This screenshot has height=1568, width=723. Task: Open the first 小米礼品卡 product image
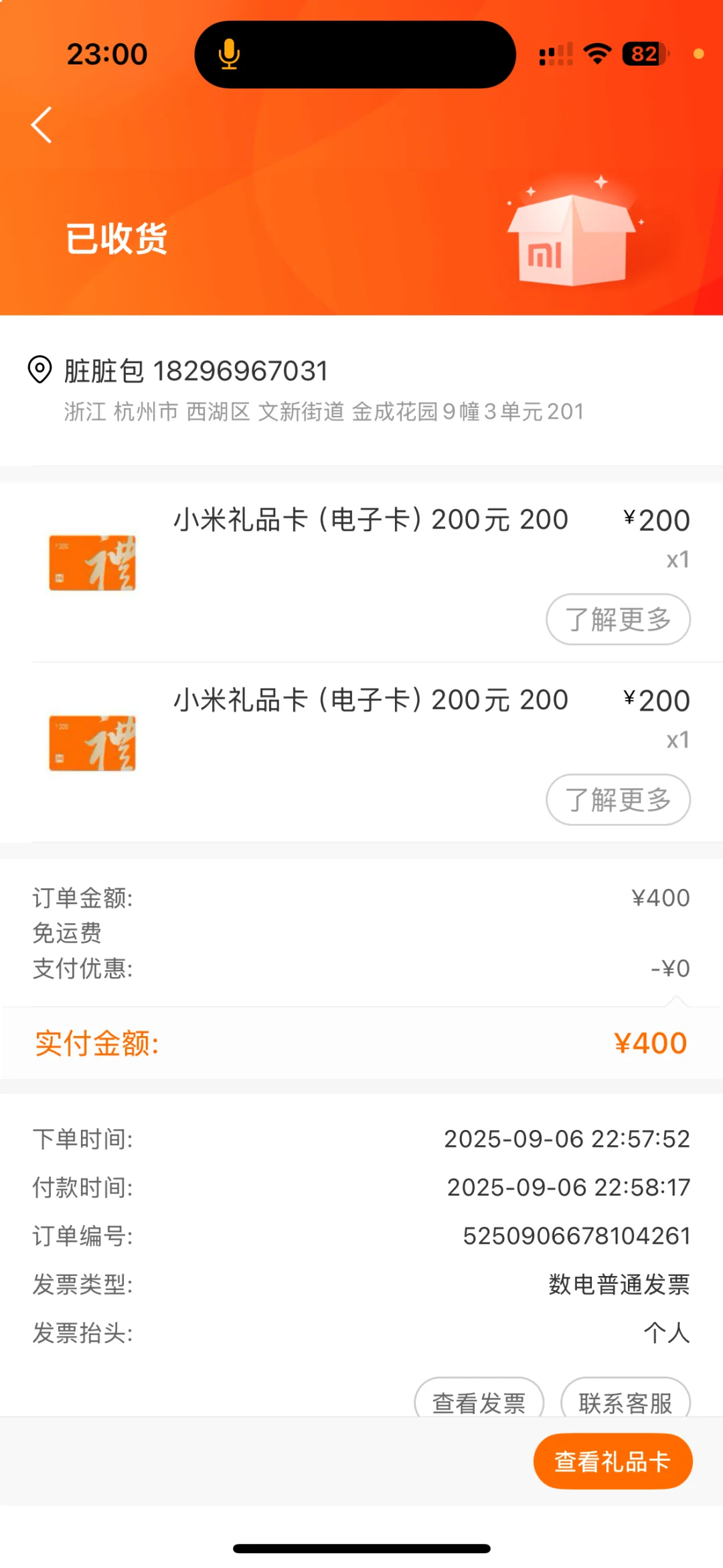point(92,563)
